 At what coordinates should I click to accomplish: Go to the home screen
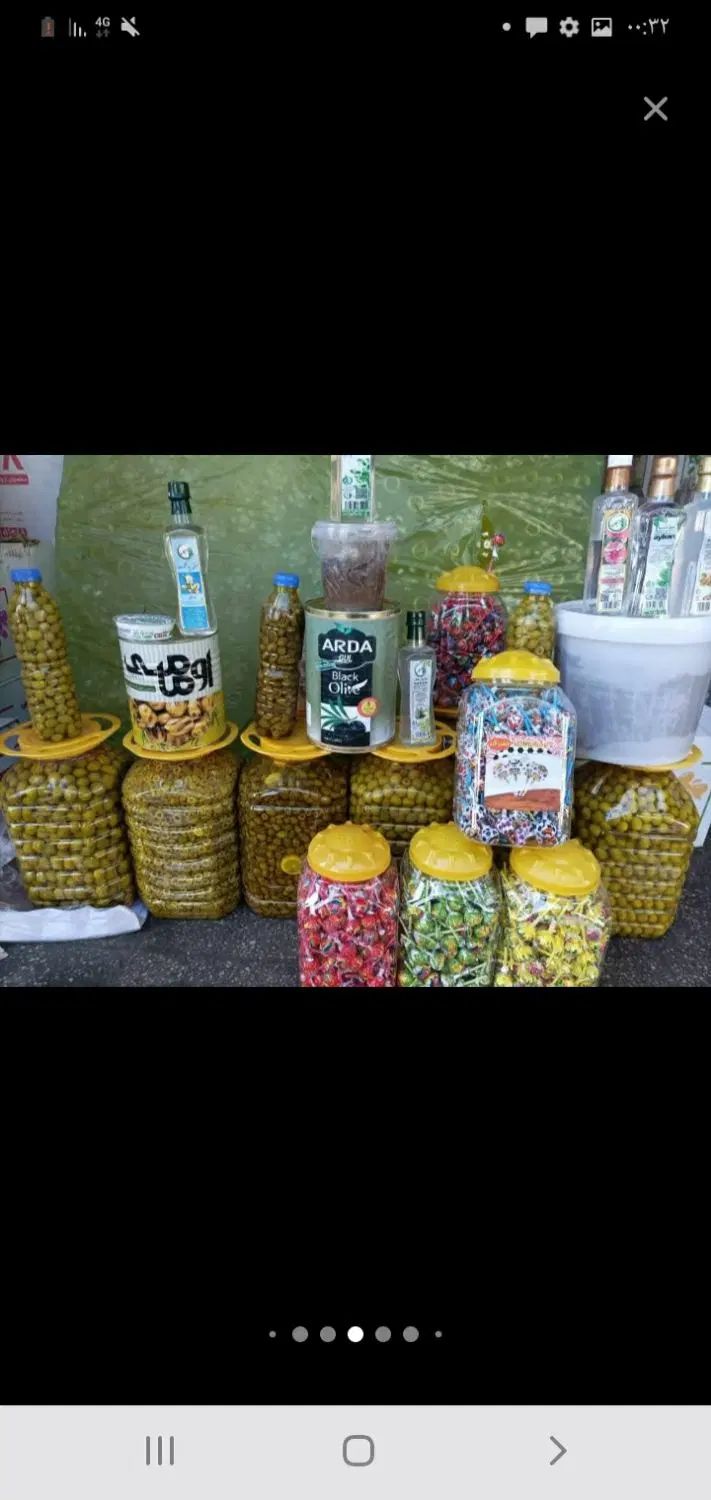(358, 1450)
